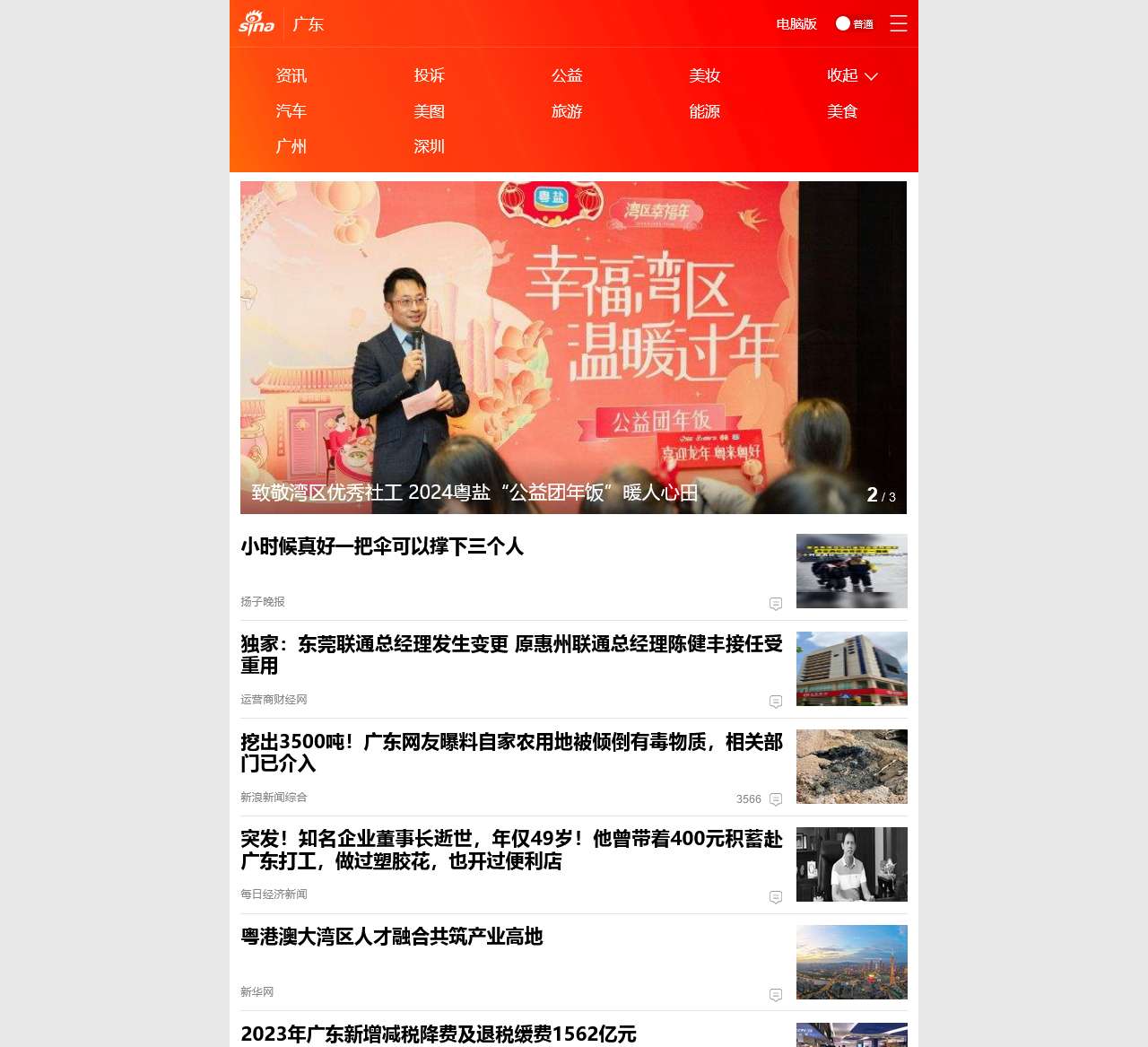1148x1047 pixels.
Task: Select the 能源 channel
Action: pyautogui.click(x=705, y=111)
